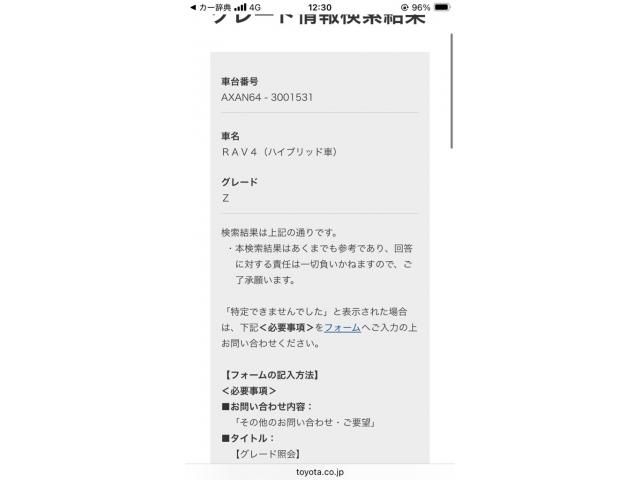Image resolution: width=640 pixels, height=480 pixels.
Task: Open the underlined フォーム link
Action: [342, 327]
